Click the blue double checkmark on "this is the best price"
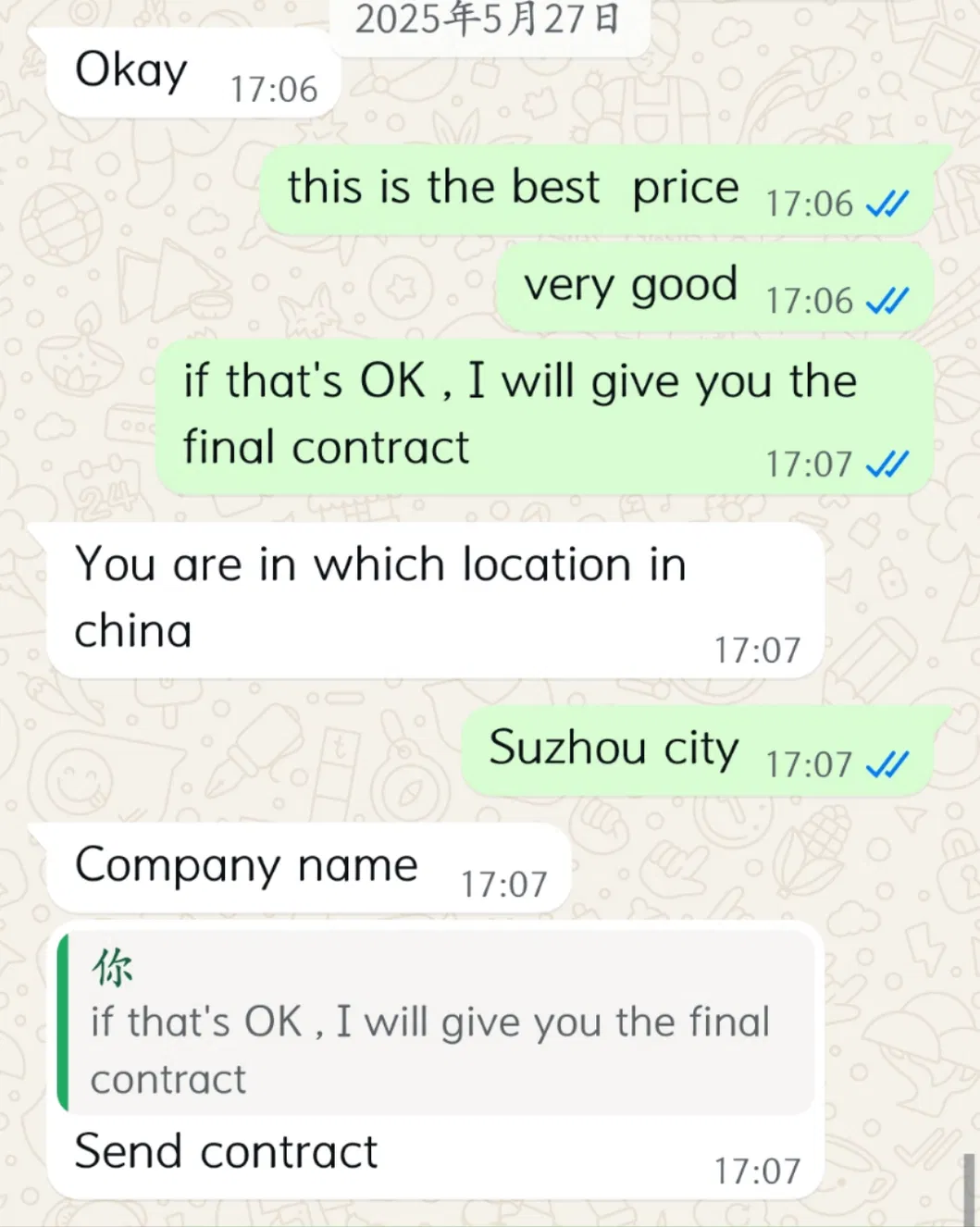980x1227 pixels. 887,204
